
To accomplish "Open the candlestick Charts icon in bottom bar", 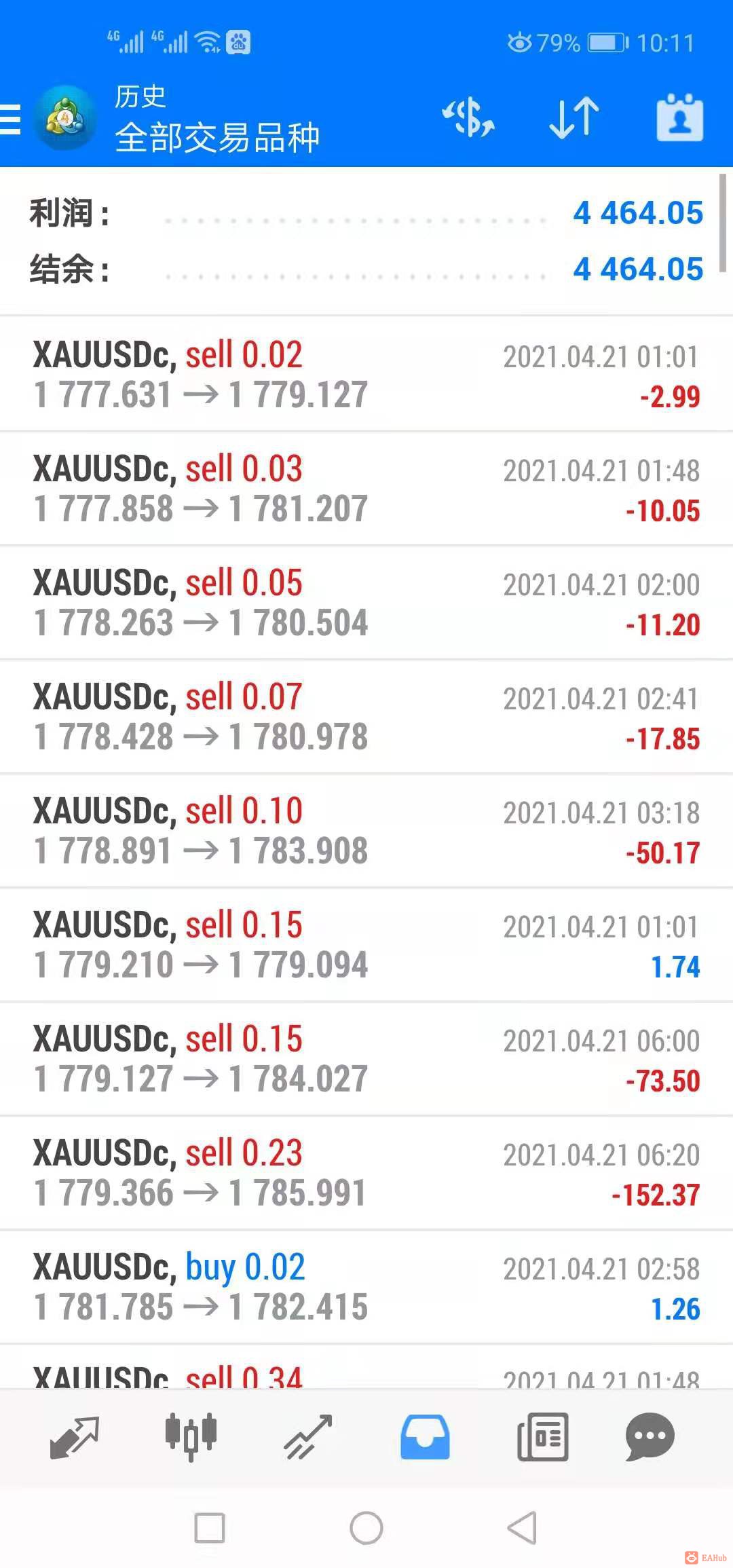I will point(191,1436).
